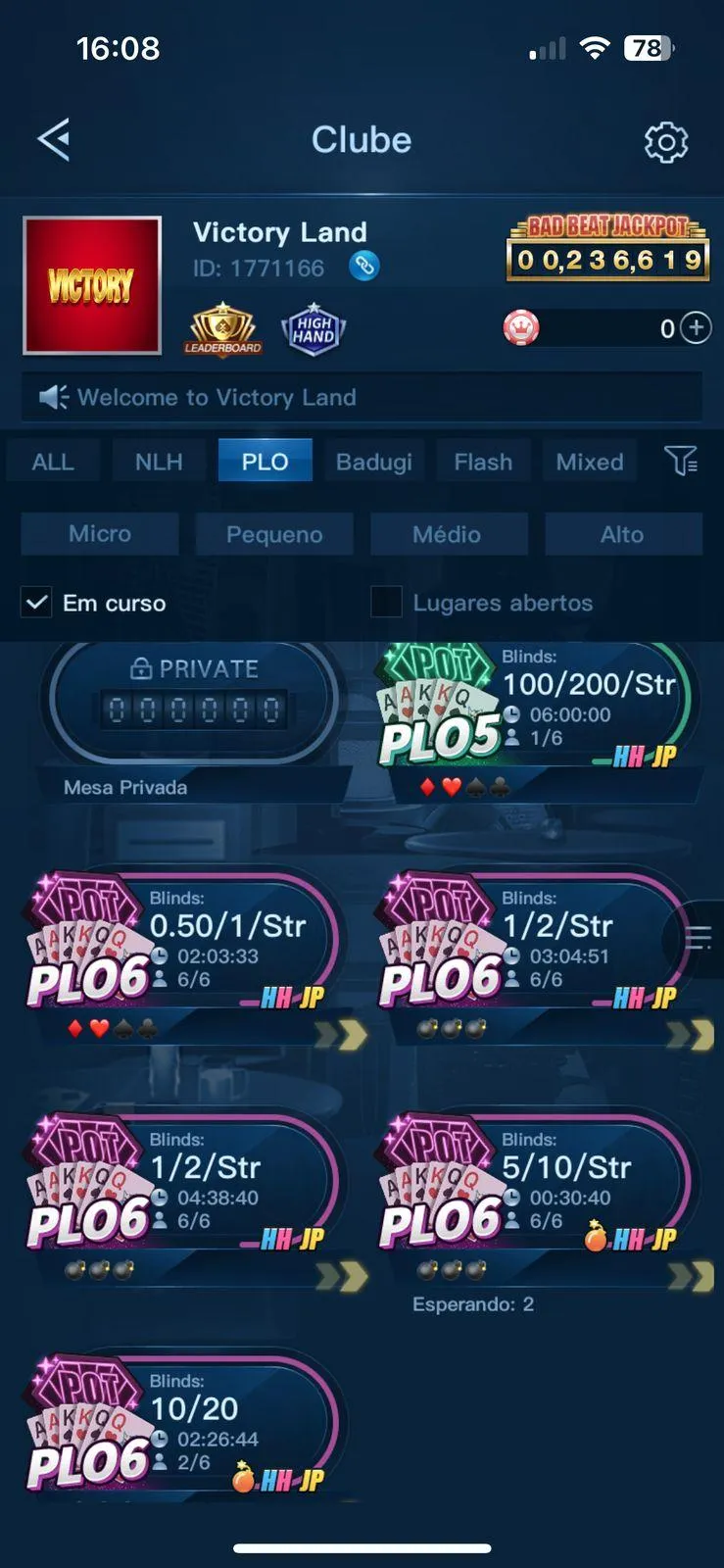724x1568 pixels.
Task: Add chips with the plus button
Action: pos(696,327)
